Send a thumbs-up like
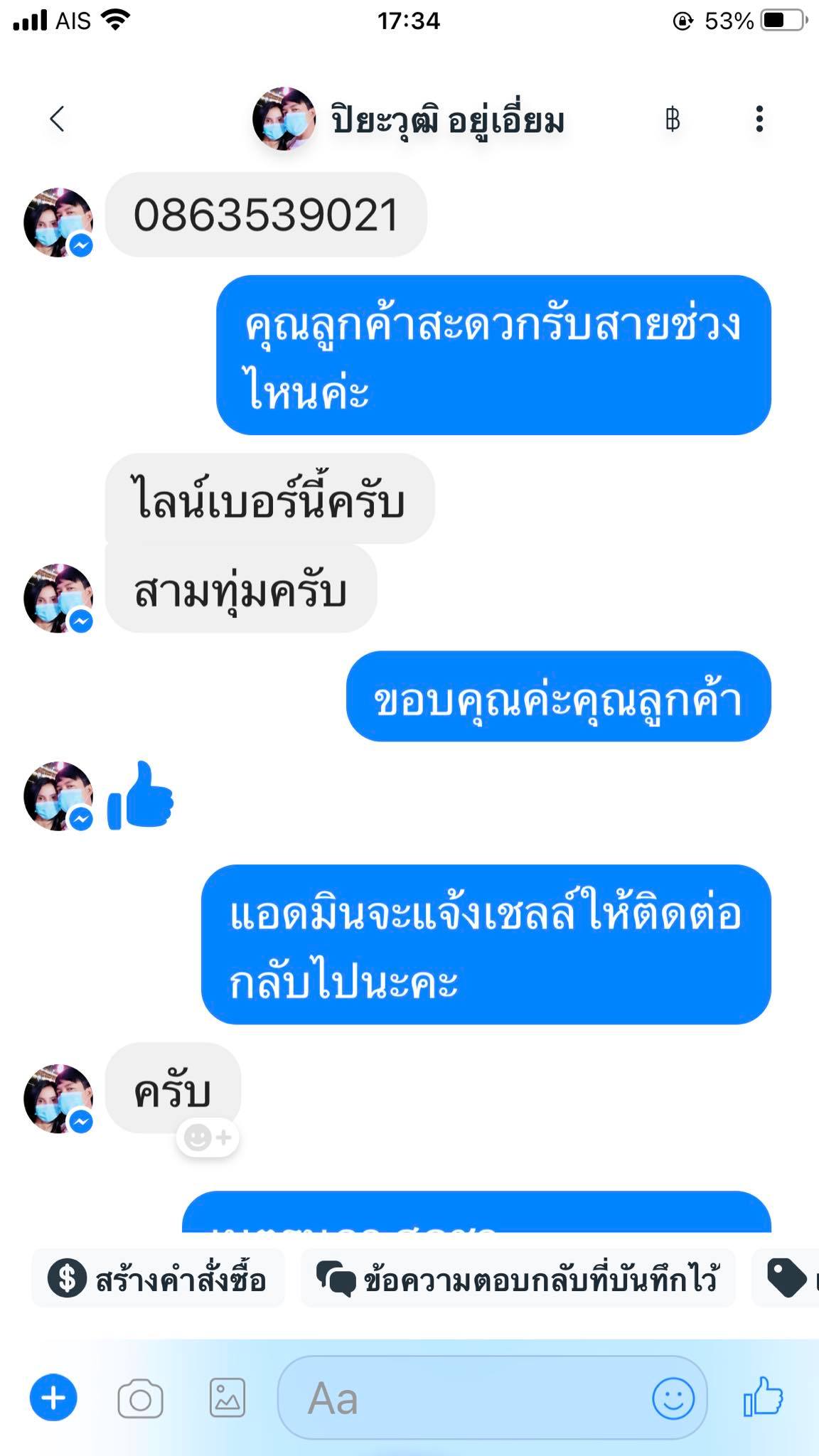This screenshot has height=1456, width=819. click(x=764, y=1396)
